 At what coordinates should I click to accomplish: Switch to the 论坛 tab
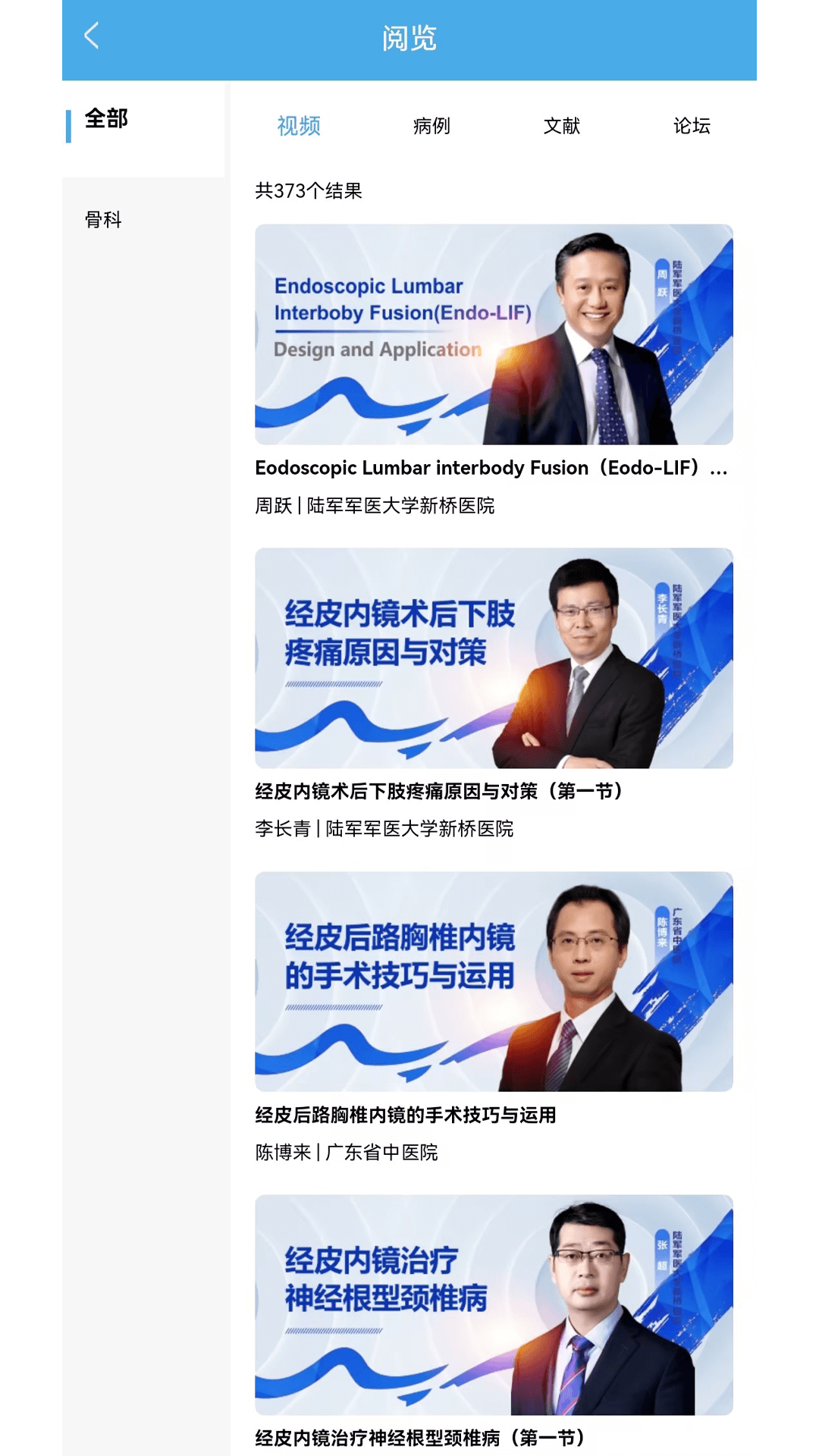[692, 126]
